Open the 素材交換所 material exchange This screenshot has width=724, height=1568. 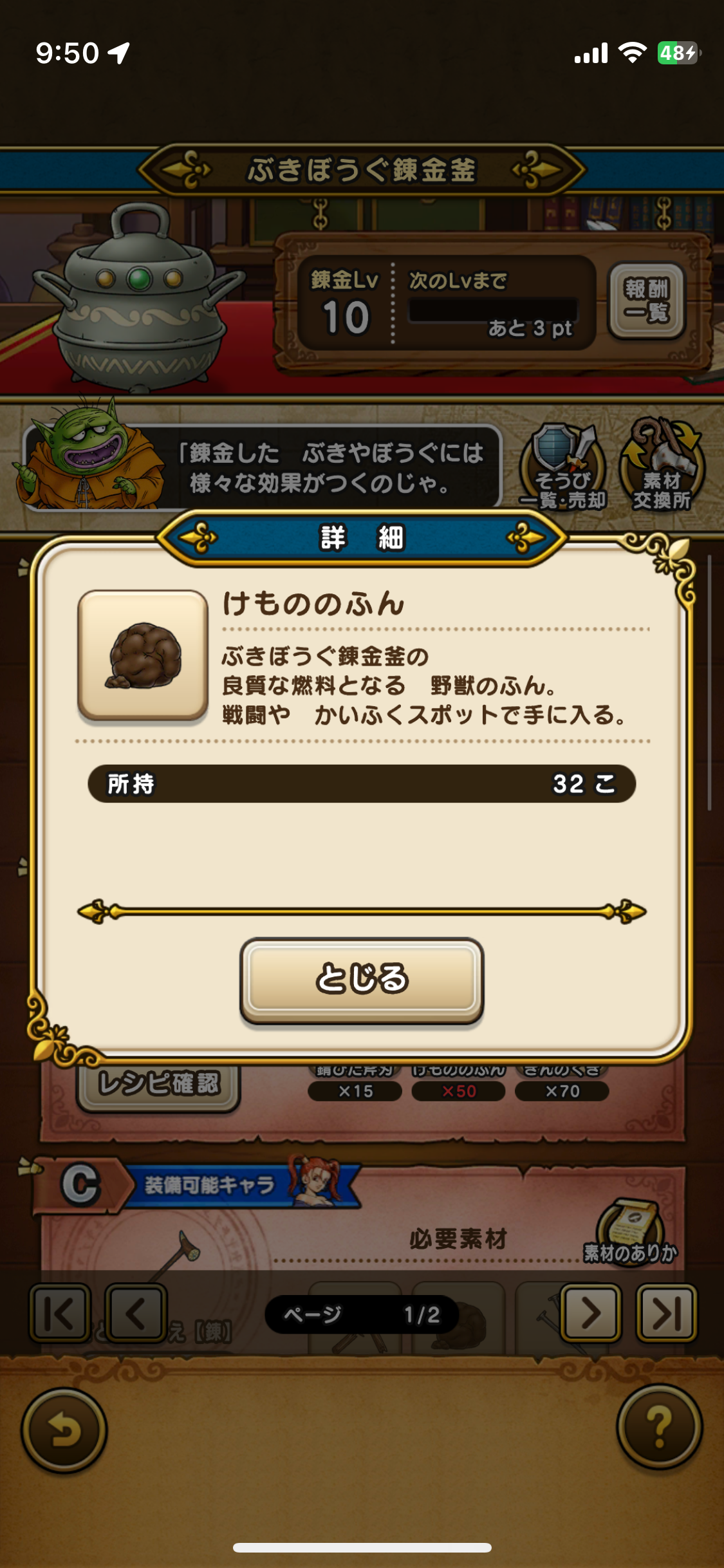pyautogui.click(x=662, y=465)
